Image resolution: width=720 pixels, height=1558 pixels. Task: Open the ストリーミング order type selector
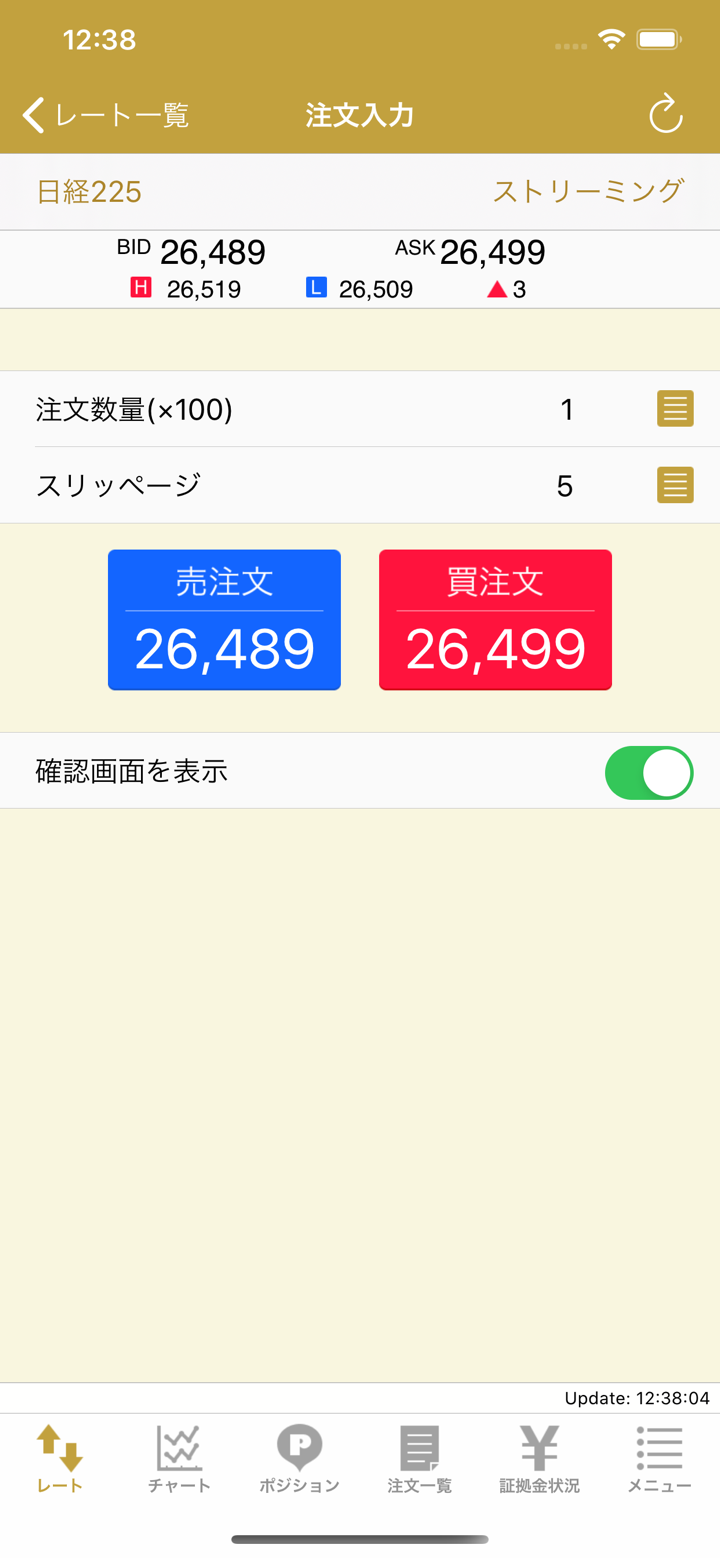tap(588, 191)
